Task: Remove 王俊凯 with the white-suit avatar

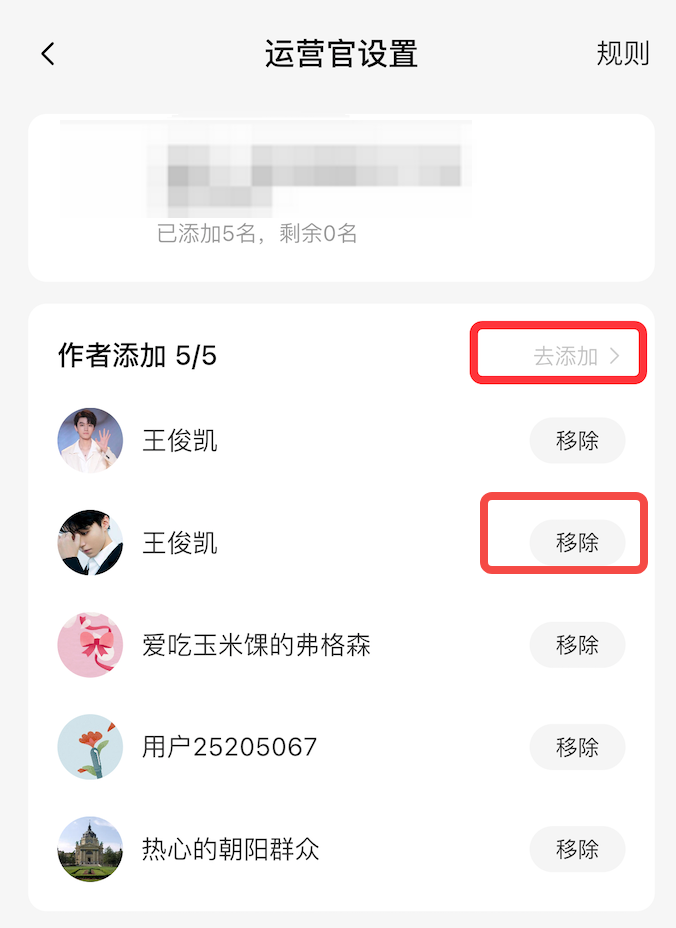Action: tap(577, 441)
